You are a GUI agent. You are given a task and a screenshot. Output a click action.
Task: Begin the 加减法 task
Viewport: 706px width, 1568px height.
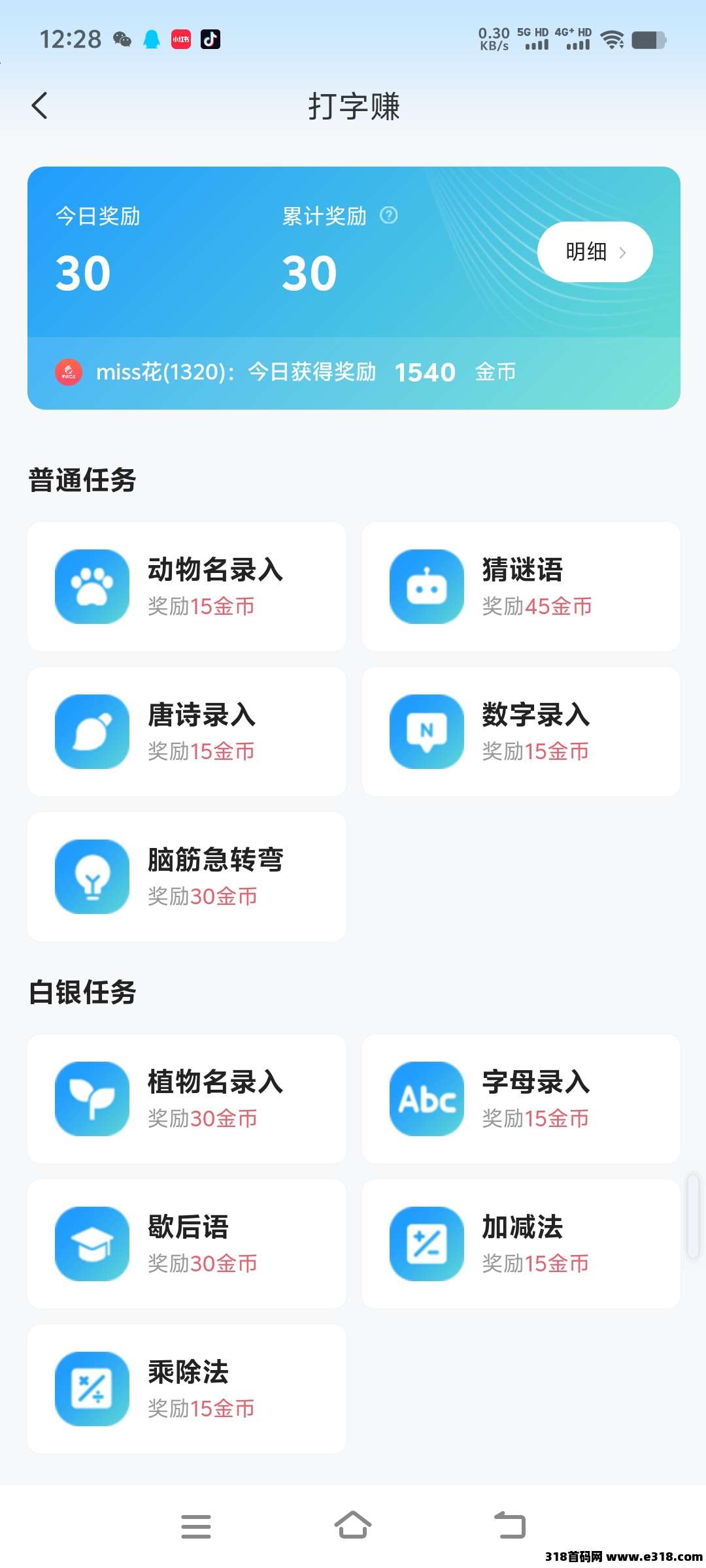[x=521, y=1244]
